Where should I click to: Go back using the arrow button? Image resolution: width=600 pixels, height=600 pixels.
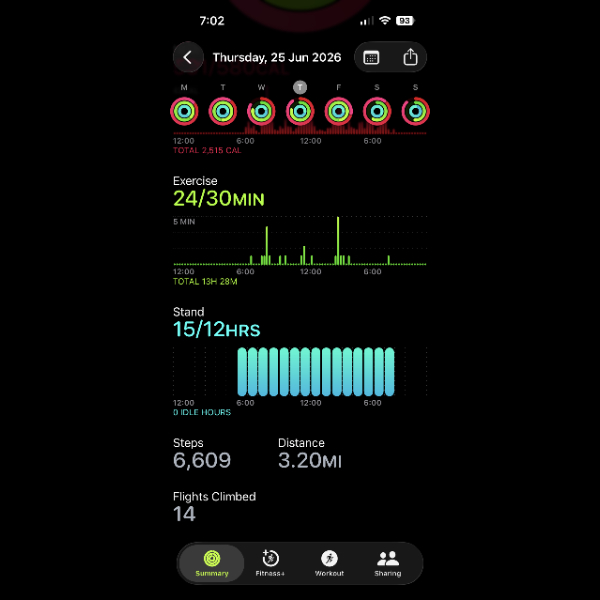pyautogui.click(x=188, y=57)
